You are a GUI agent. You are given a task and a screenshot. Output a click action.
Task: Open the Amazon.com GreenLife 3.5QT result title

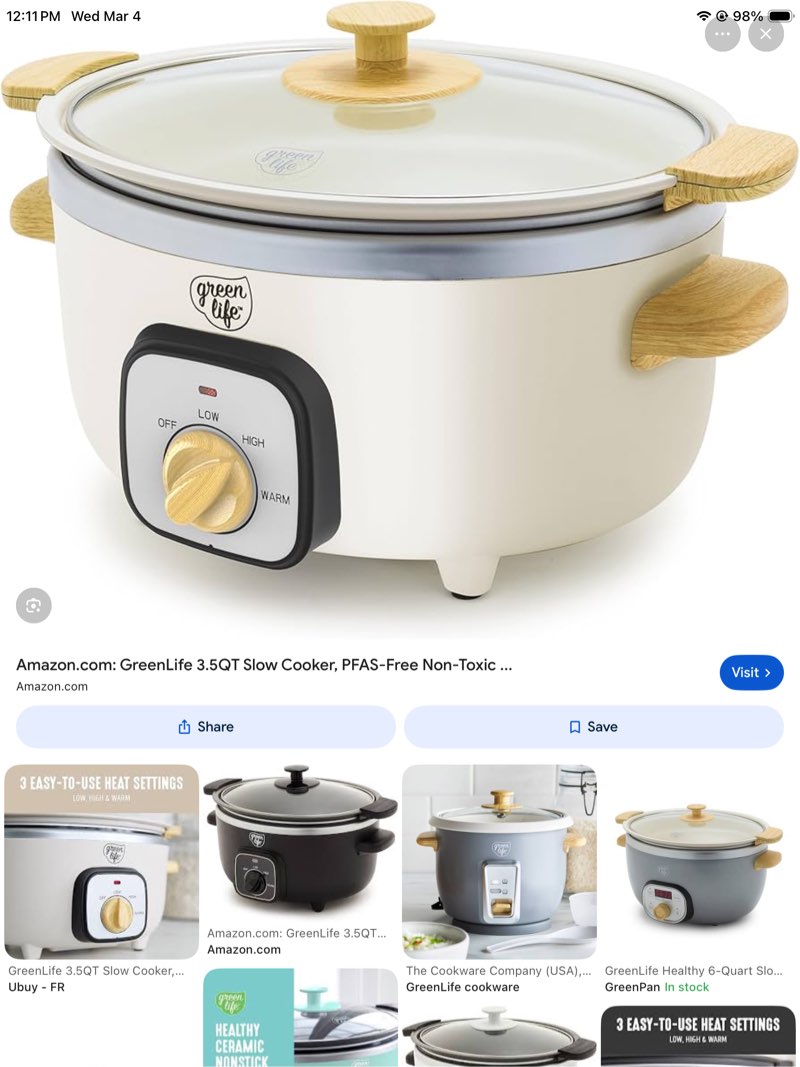click(x=260, y=664)
